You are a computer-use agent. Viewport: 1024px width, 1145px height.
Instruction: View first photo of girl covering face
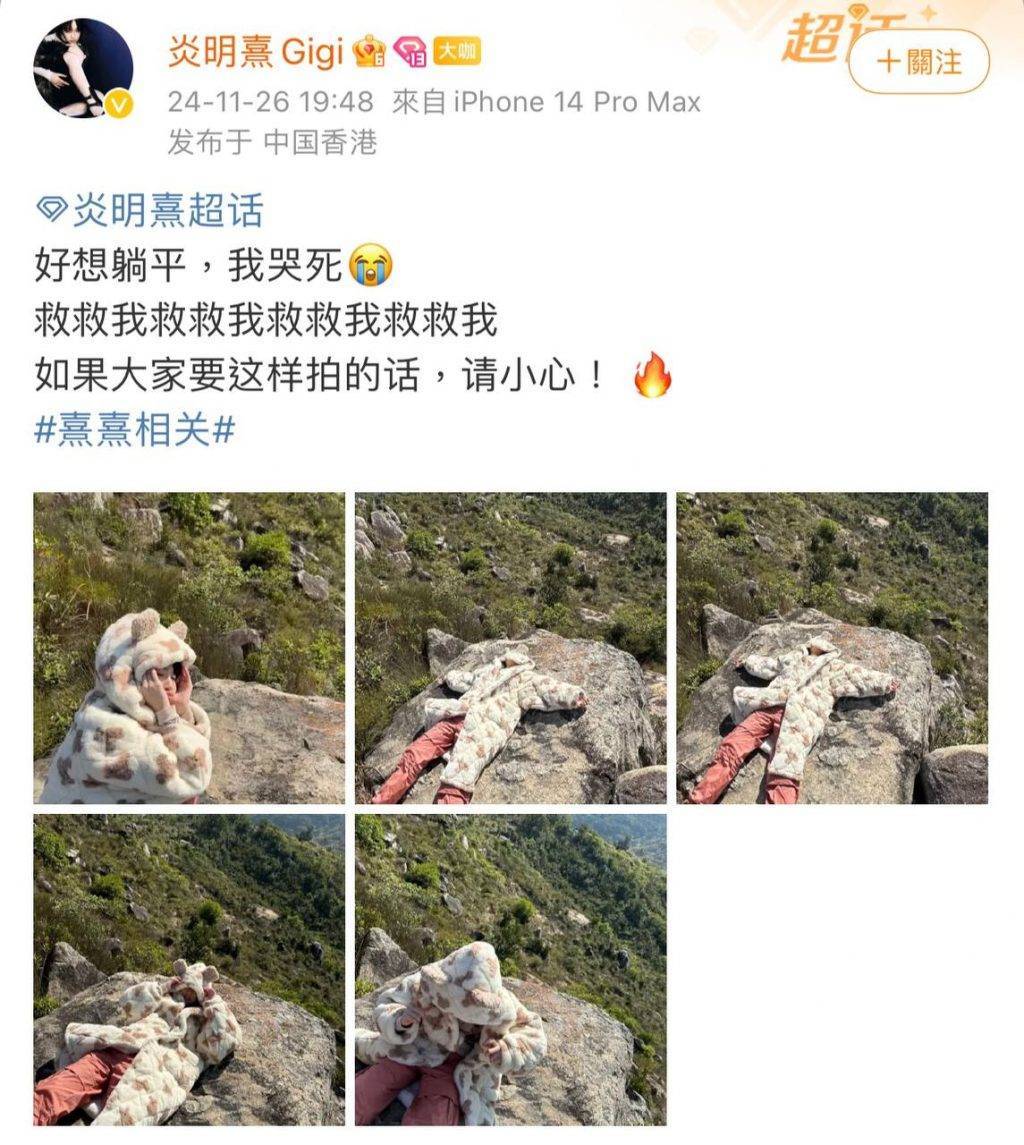coord(189,648)
